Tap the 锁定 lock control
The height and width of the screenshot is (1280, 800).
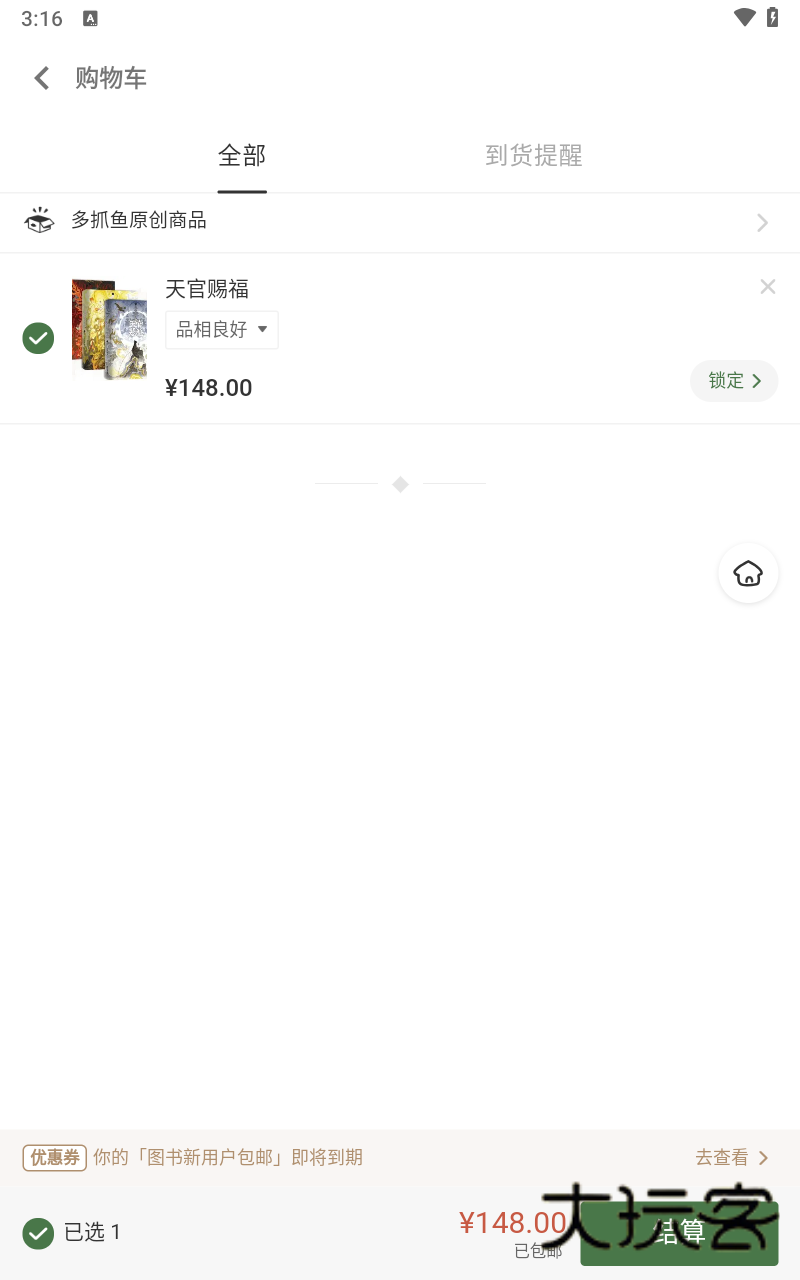[x=734, y=381]
